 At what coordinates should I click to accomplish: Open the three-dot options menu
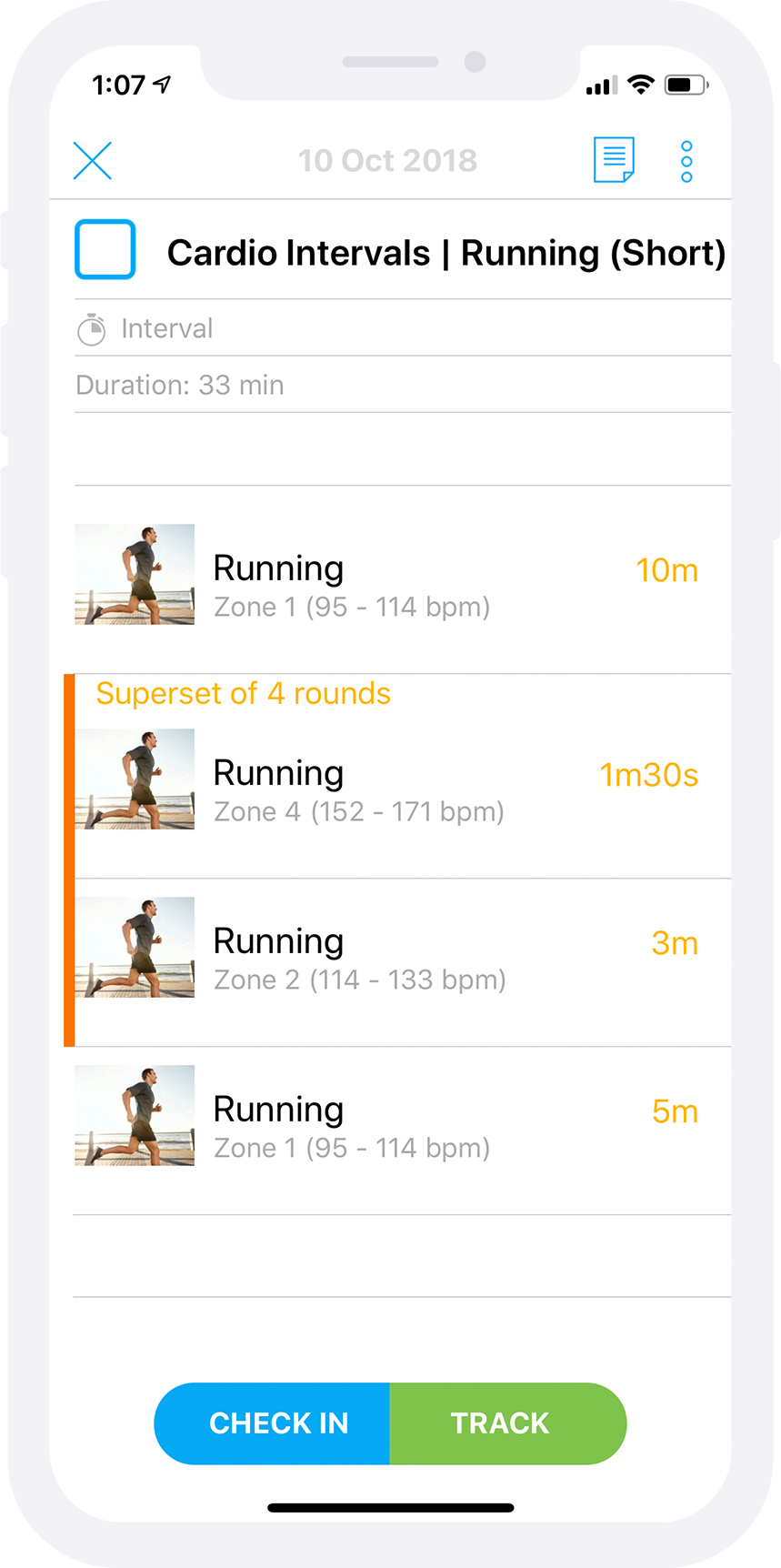click(686, 159)
